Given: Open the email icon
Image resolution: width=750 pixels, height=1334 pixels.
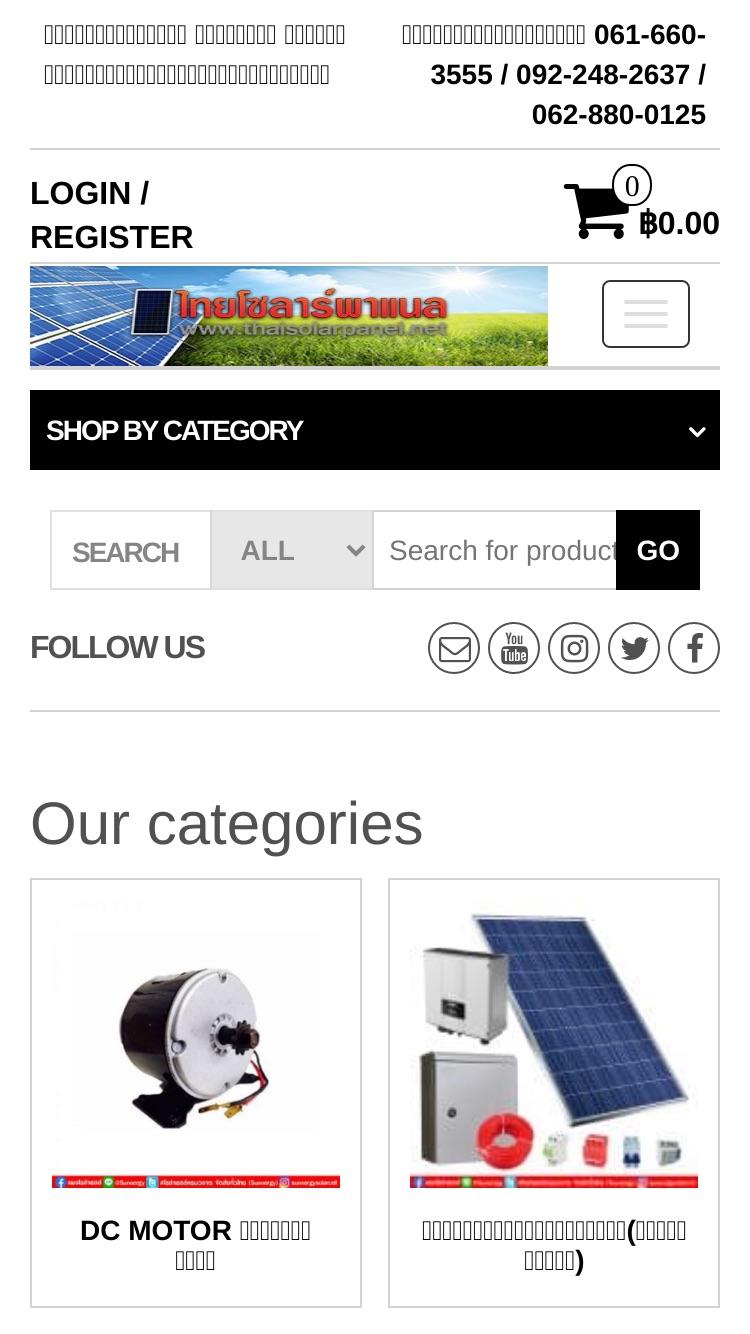Looking at the screenshot, I should click(x=454, y=648).
